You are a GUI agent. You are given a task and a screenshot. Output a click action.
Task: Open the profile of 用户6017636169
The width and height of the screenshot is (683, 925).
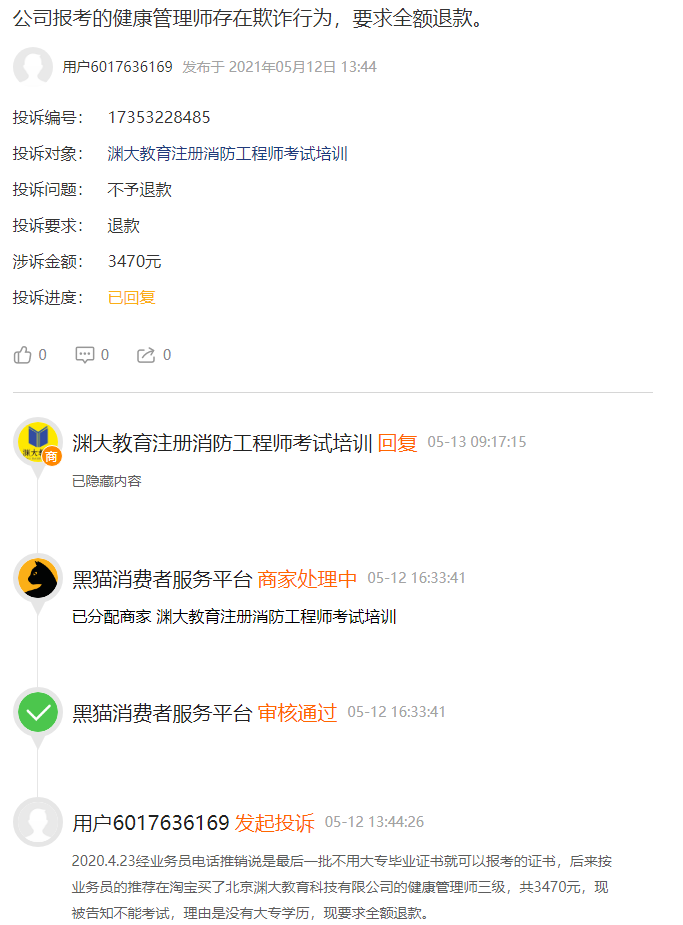tap(117, 67)
